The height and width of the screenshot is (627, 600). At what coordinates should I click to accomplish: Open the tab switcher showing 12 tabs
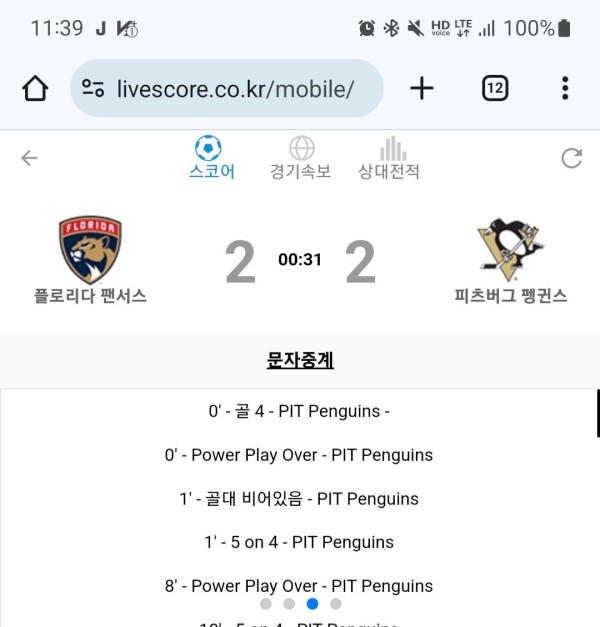(x=494, y=88)
